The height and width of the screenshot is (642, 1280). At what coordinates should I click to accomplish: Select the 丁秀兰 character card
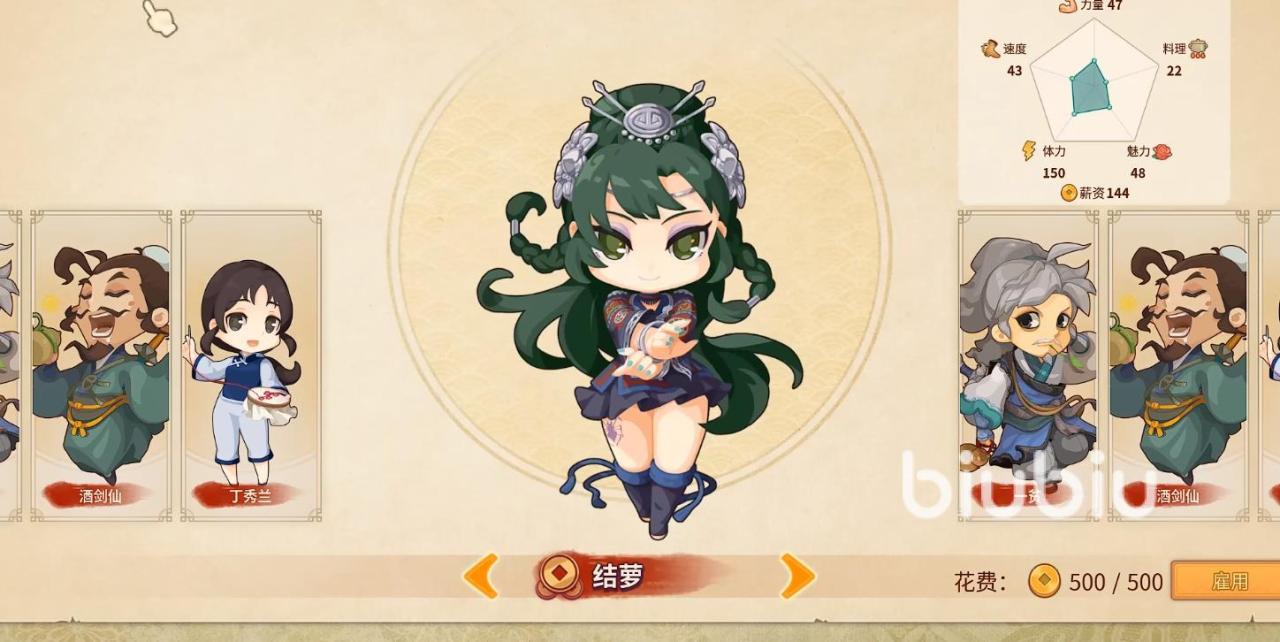click(x=251, y=365)
